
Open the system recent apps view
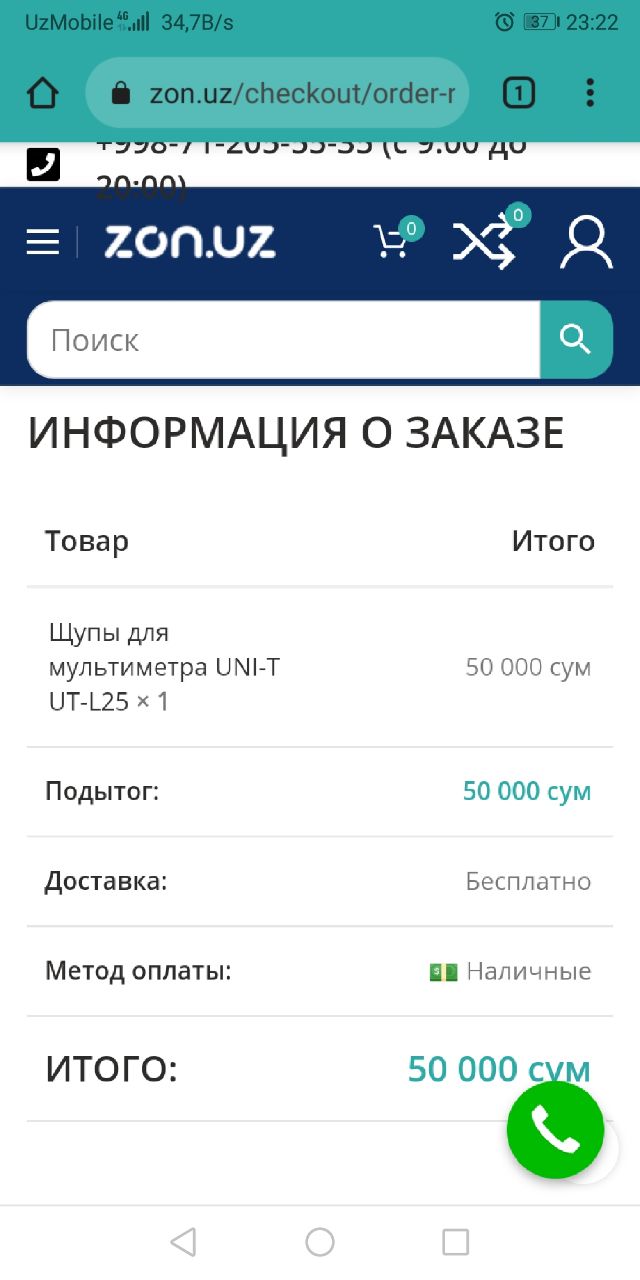click(455, 1242)
